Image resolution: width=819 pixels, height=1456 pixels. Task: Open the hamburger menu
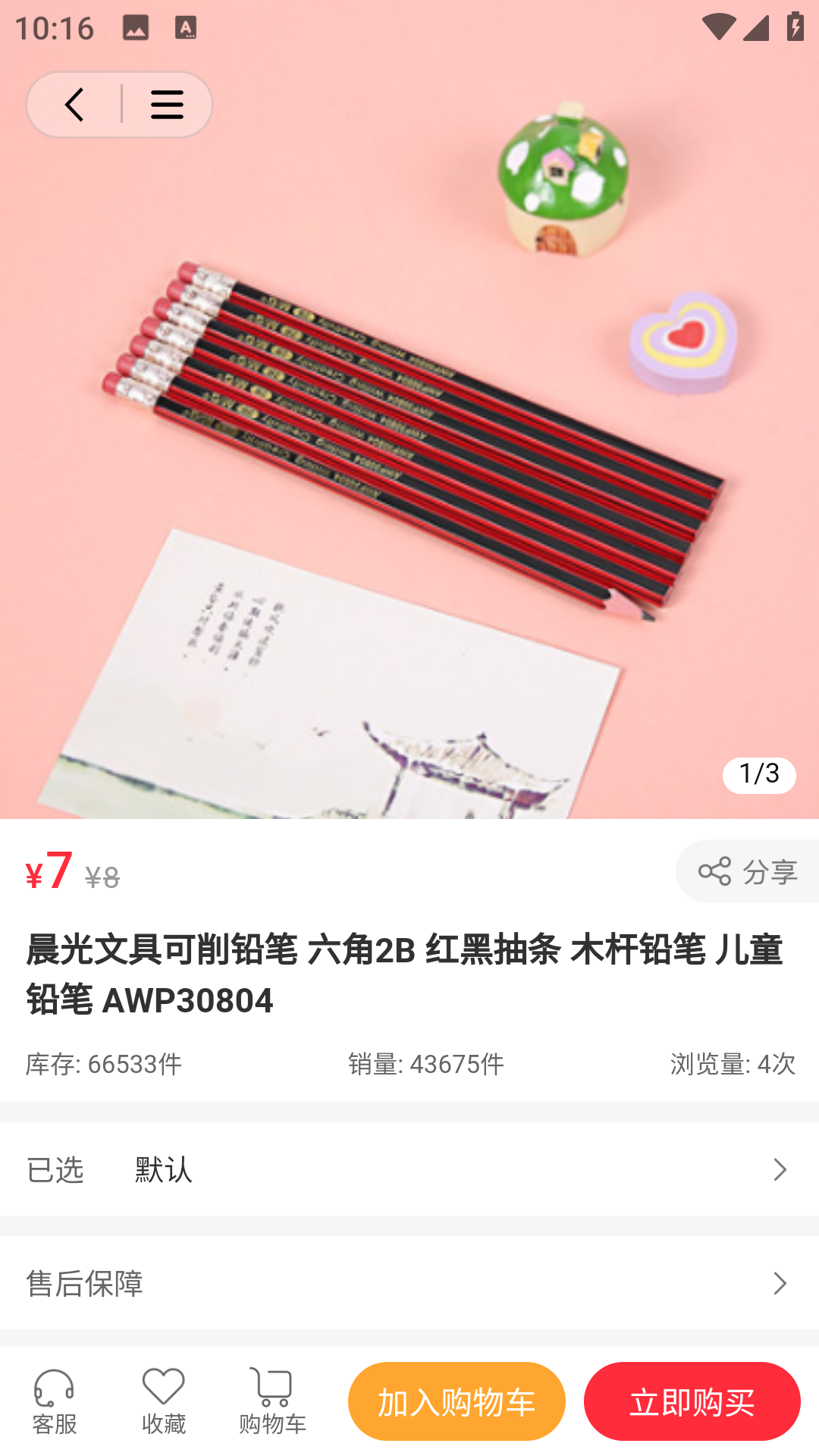[167, 105]
